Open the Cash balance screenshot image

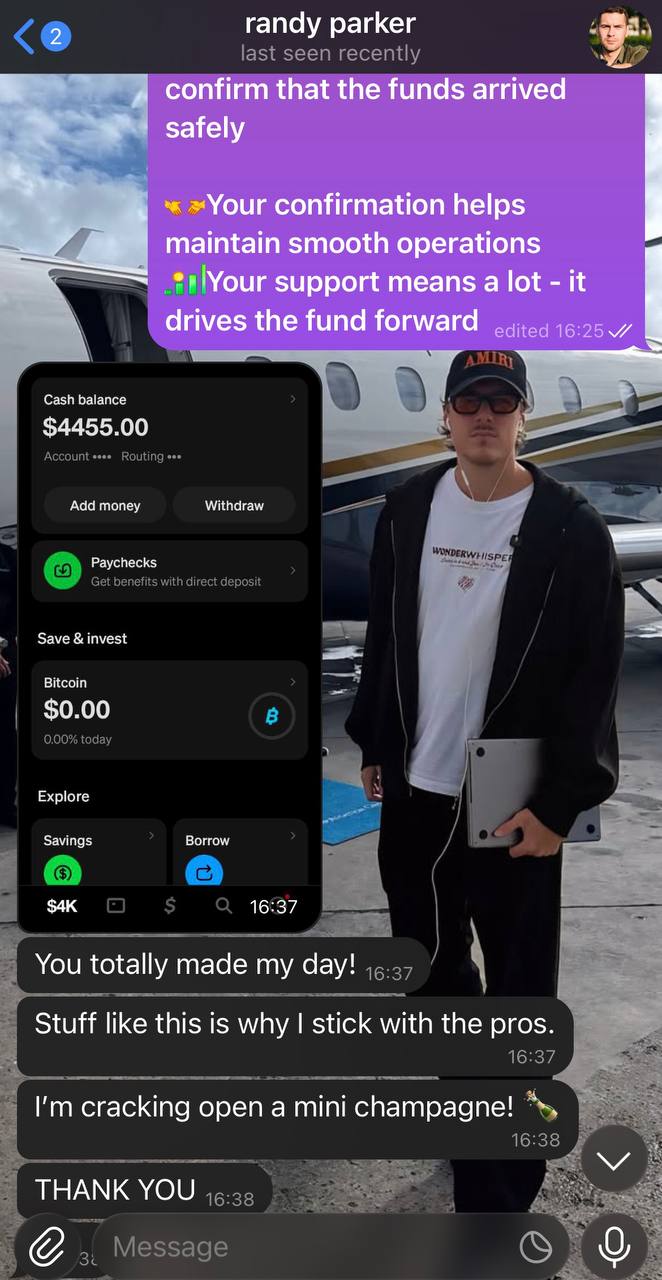pyautogui.click(x=169, y=646)
